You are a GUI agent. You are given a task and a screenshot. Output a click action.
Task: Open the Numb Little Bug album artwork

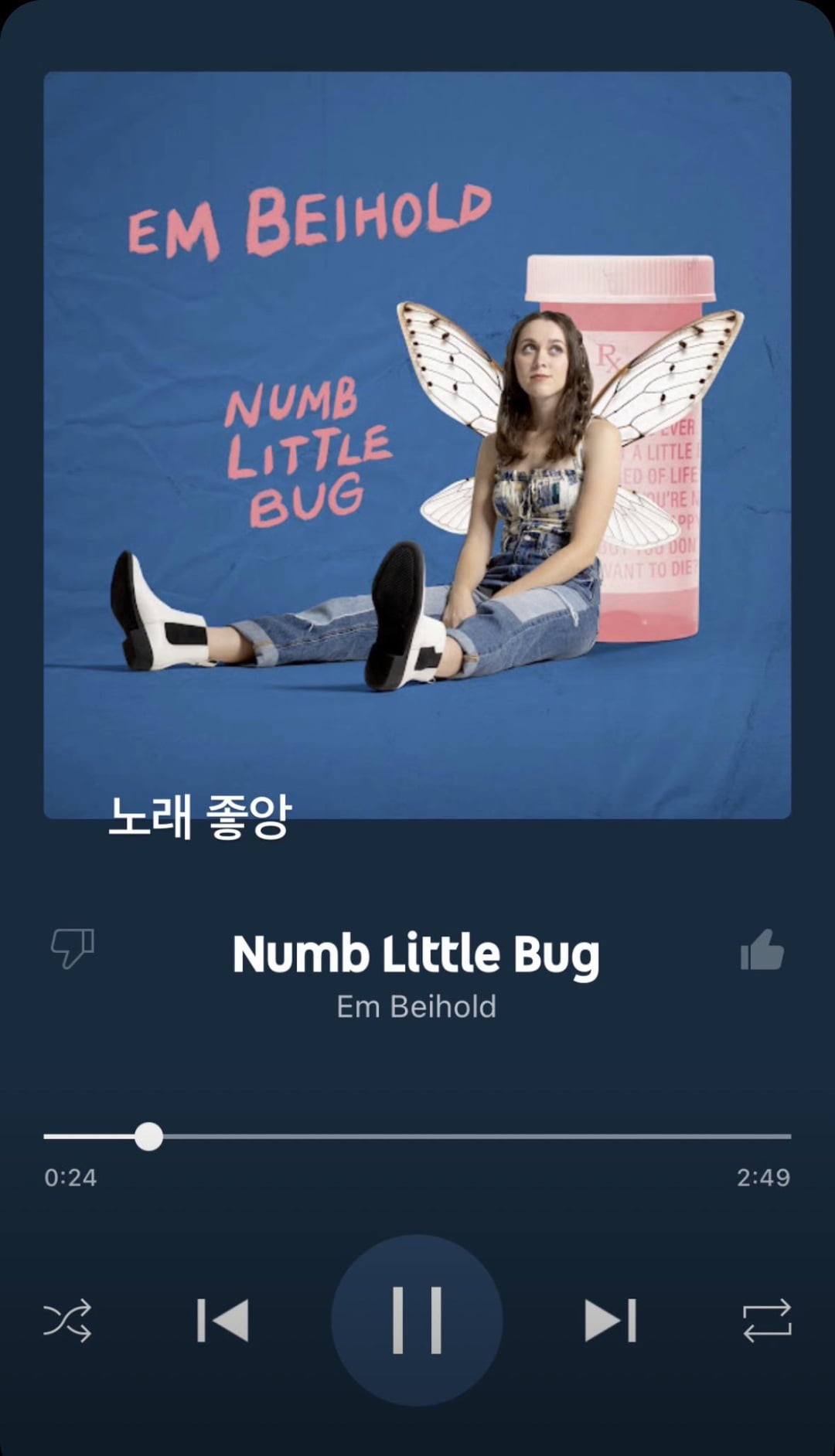coord(417,445)
